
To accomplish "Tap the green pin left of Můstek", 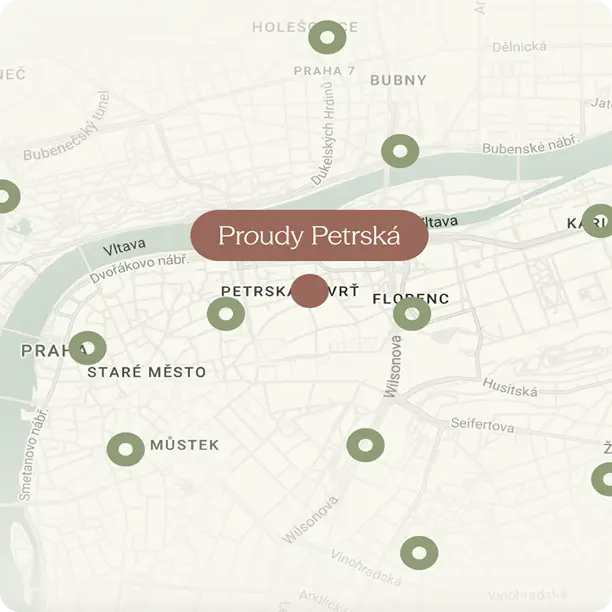I will click(125, 450).
